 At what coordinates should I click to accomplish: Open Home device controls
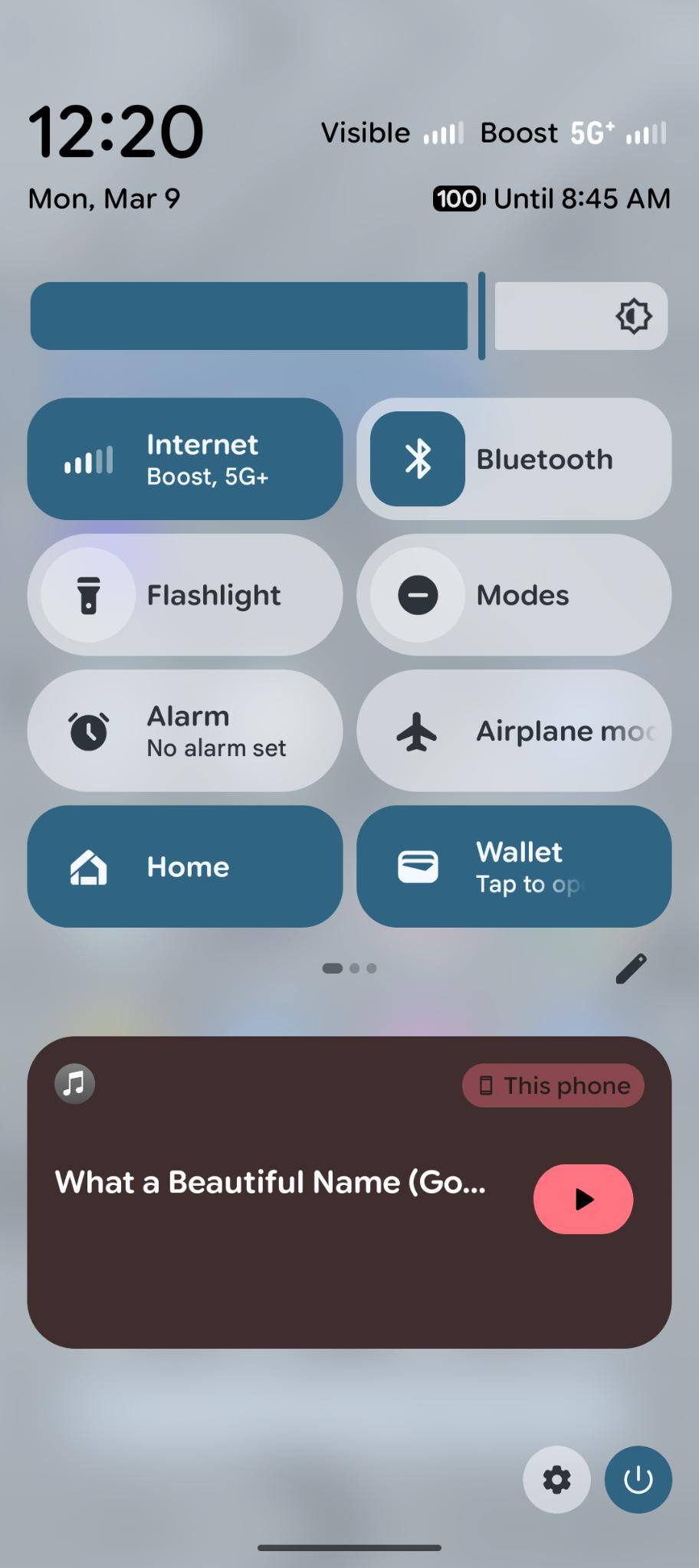coord(185,866)
